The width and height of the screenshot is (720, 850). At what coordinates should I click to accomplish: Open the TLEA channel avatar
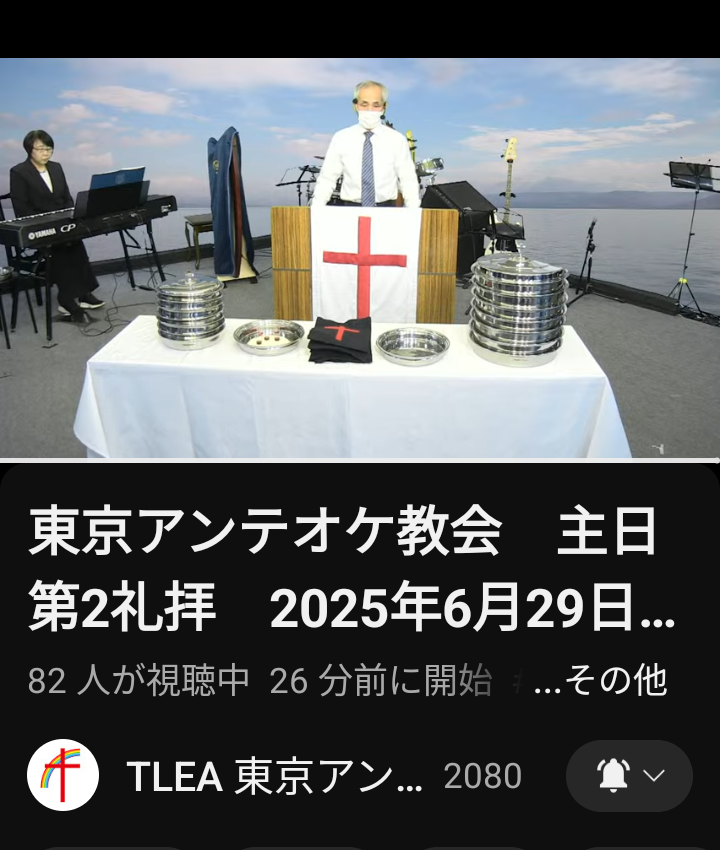(x=62, y=776)
